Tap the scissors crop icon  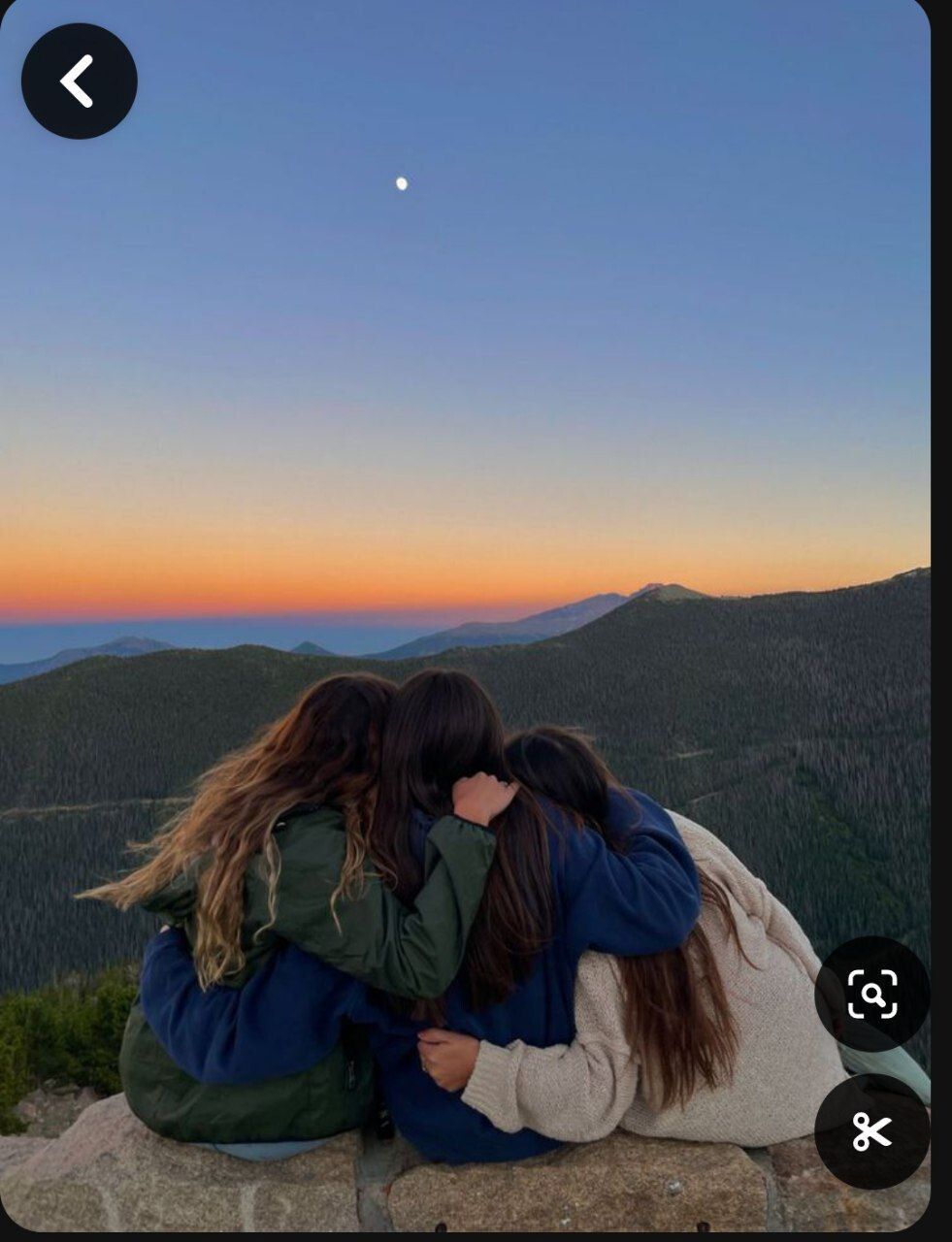[871, 1131]
